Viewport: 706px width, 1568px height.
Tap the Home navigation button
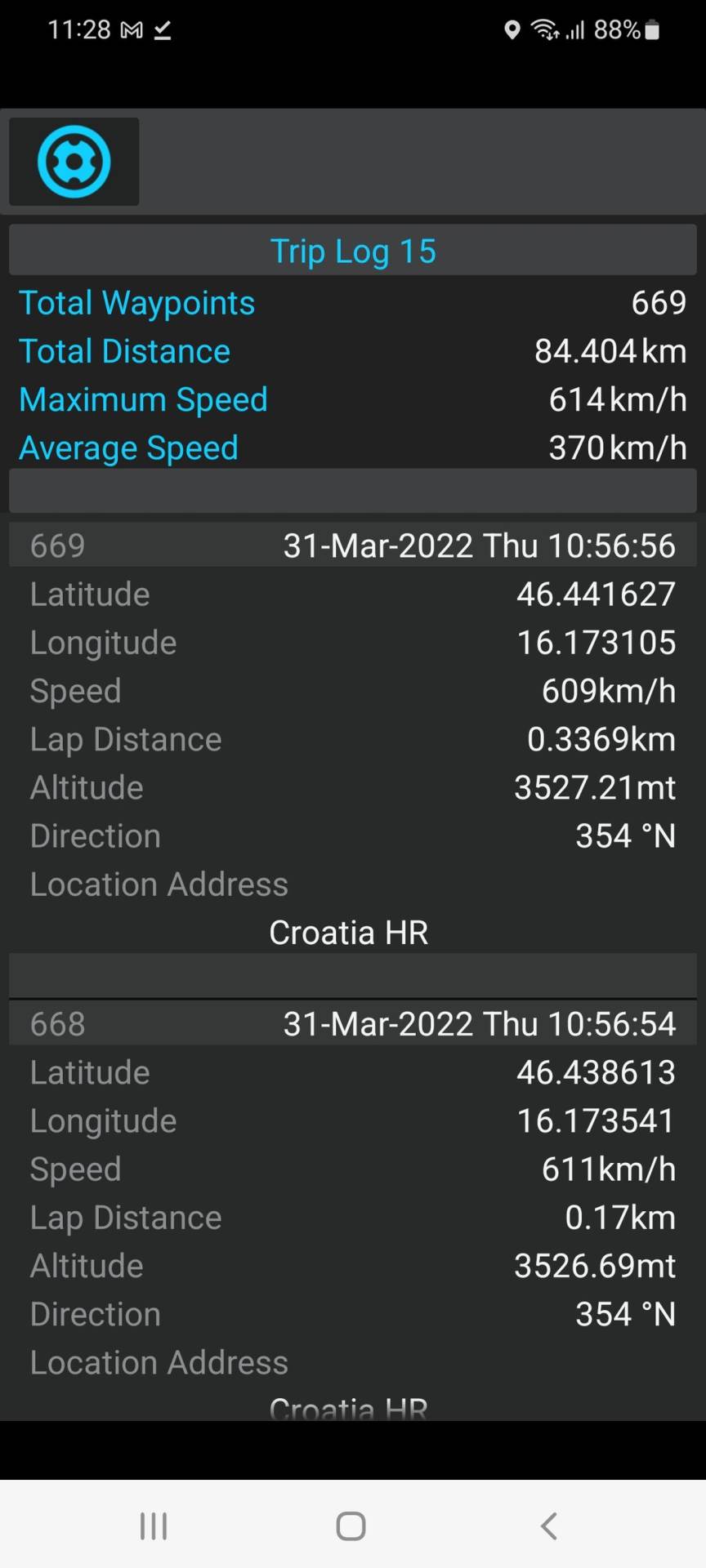(x=350, y=1526)
